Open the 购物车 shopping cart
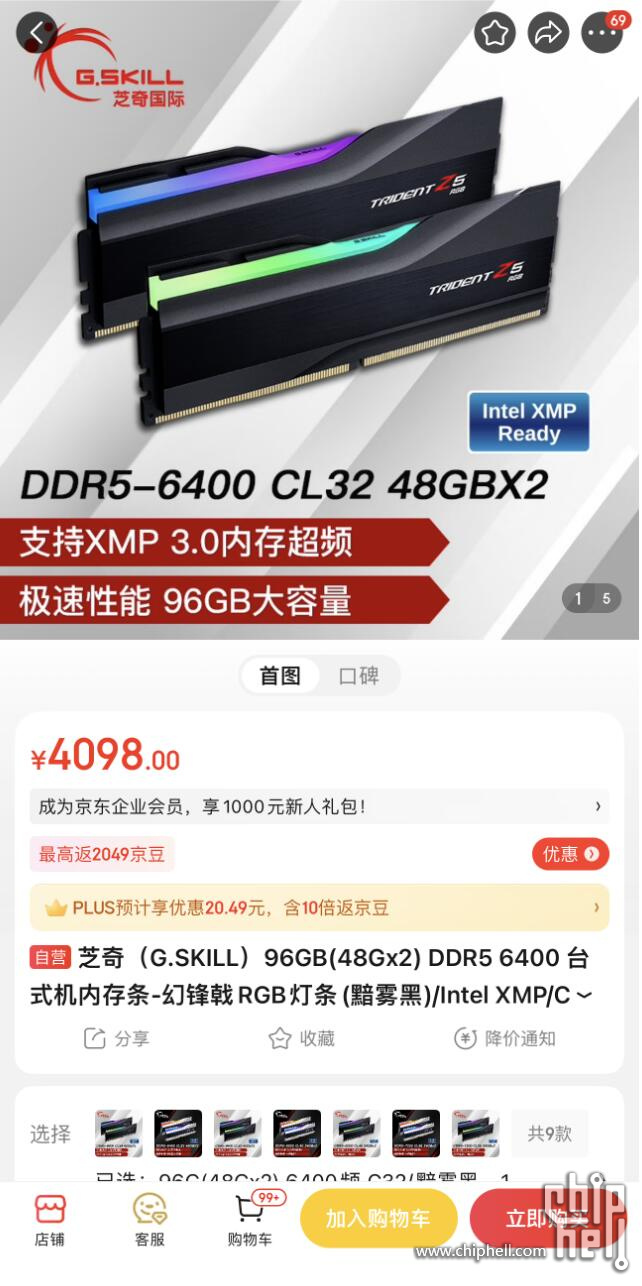Screen dimensions: 642x1286 coord(250,1220)
